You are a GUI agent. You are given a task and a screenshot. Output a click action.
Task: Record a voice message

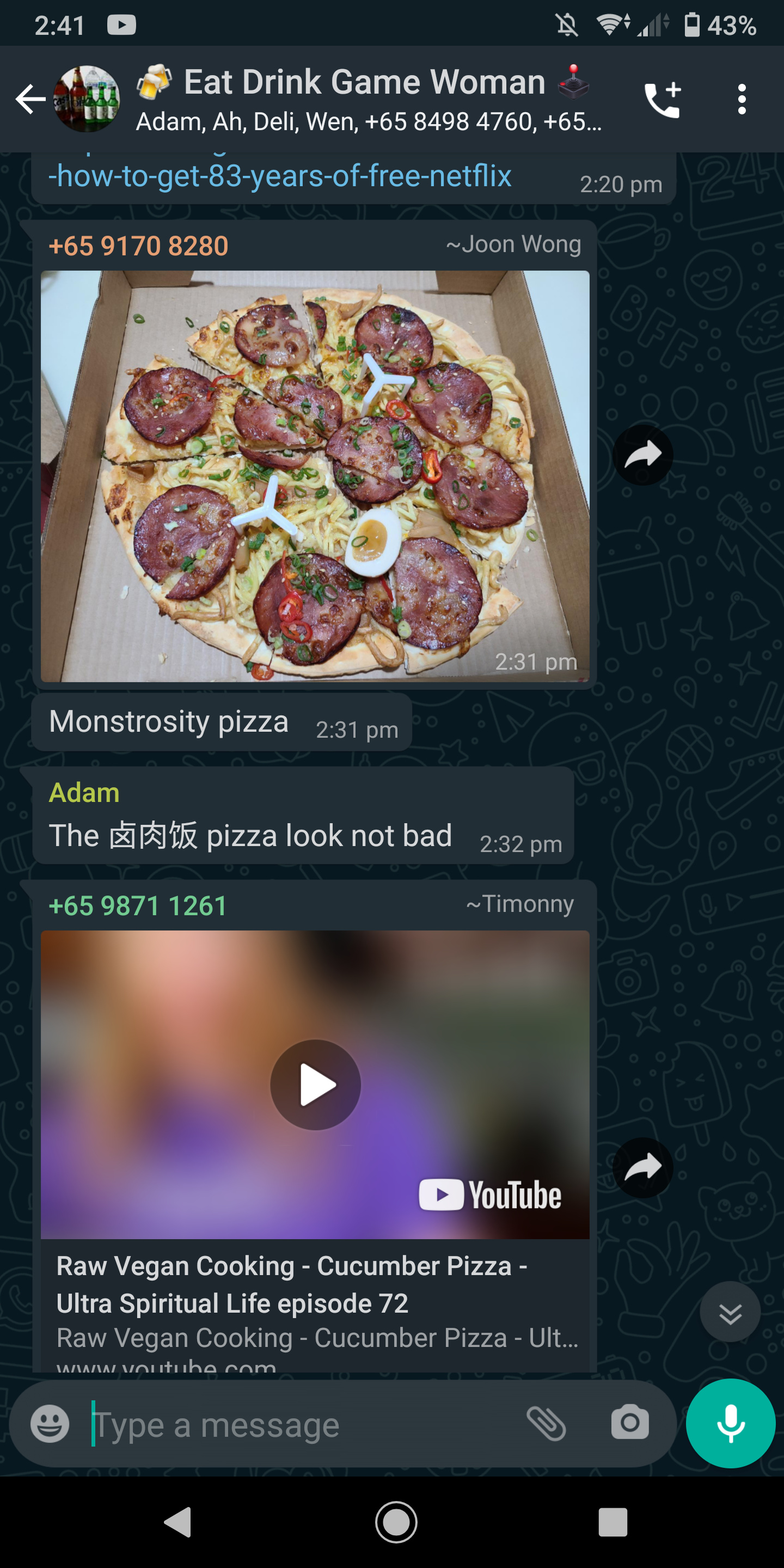click(x=731, y=1423)
